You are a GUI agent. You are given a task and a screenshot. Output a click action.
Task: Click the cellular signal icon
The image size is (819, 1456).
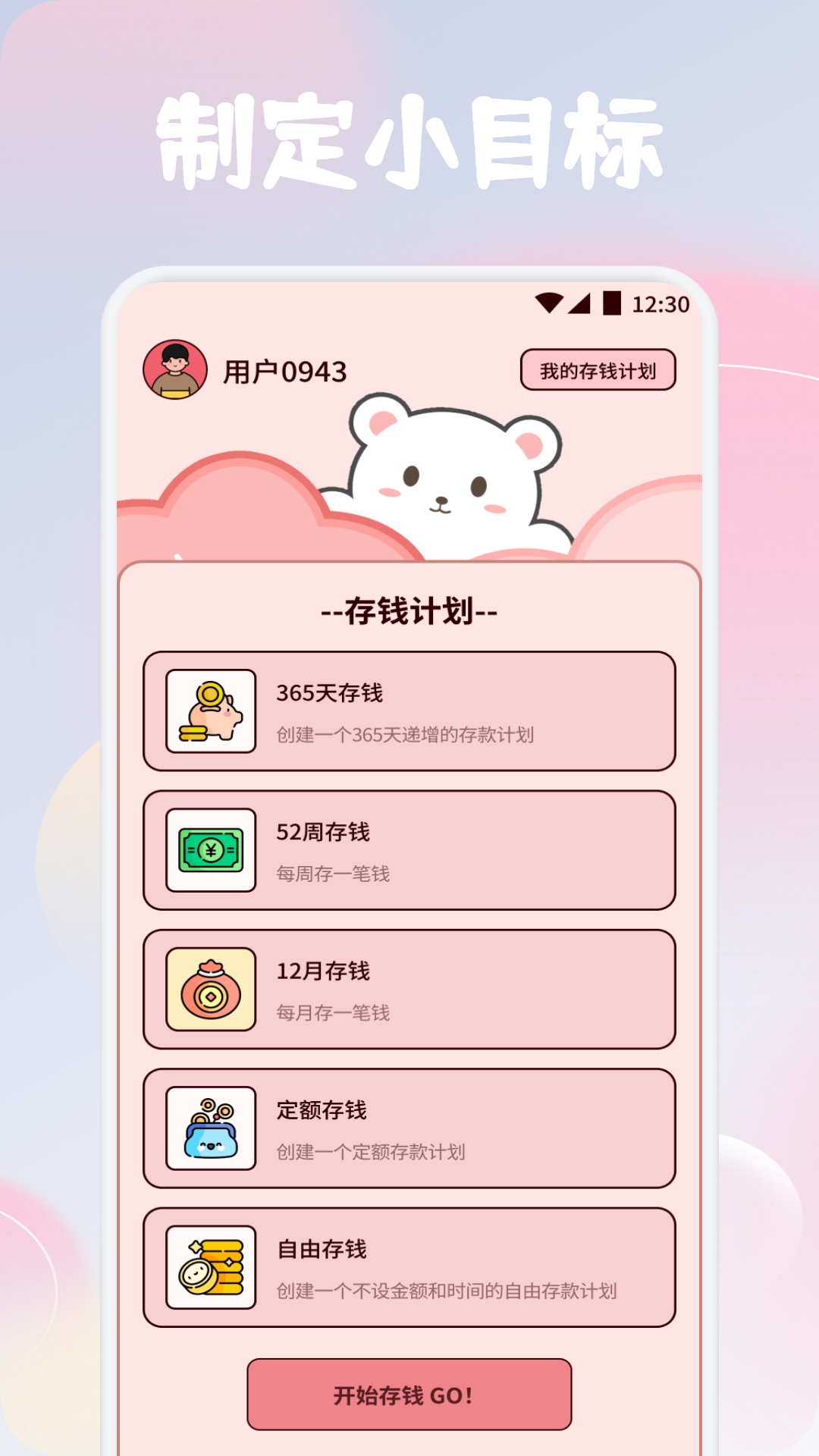pos(581,302)
